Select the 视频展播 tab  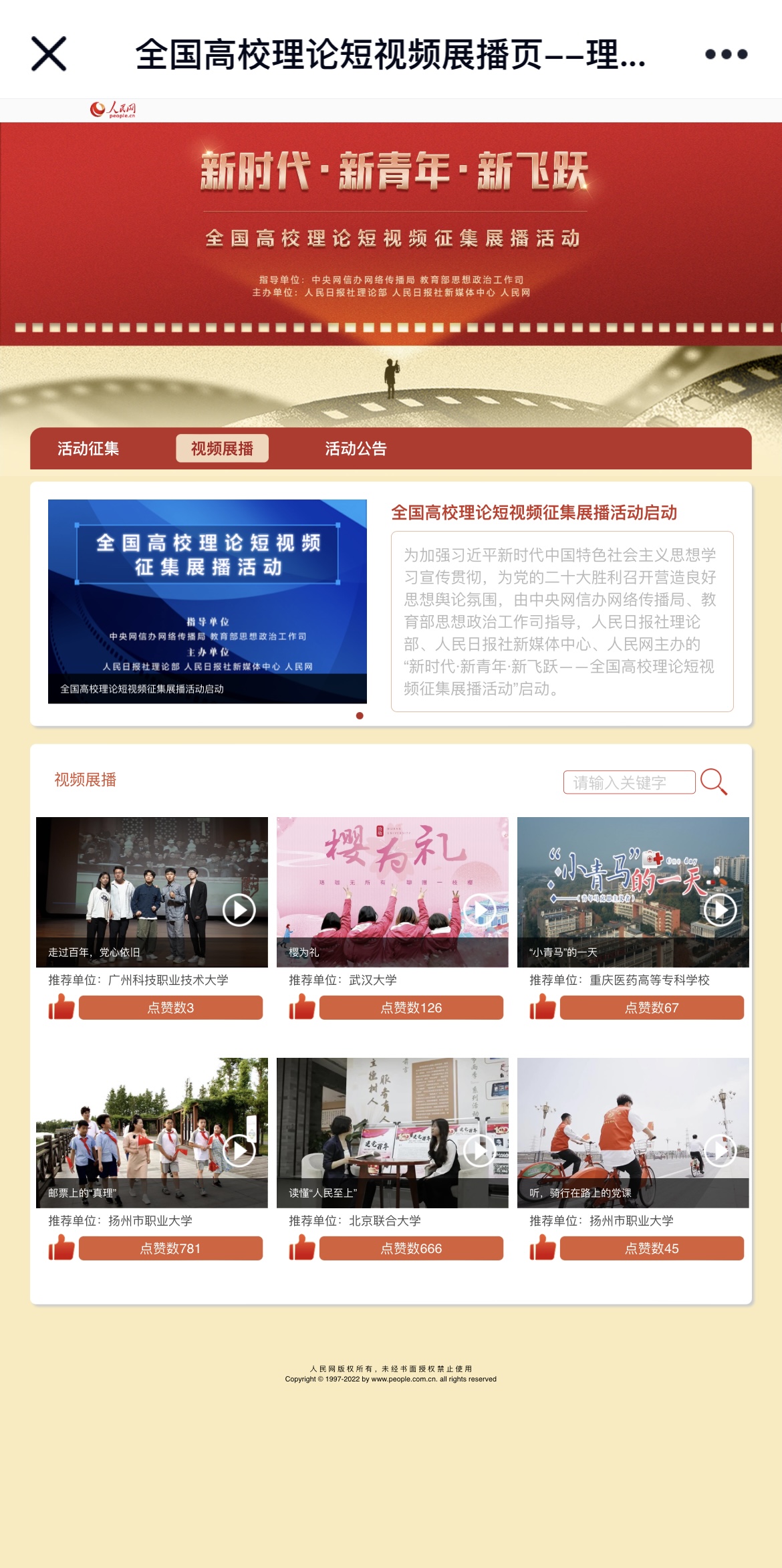click(222, 449)
